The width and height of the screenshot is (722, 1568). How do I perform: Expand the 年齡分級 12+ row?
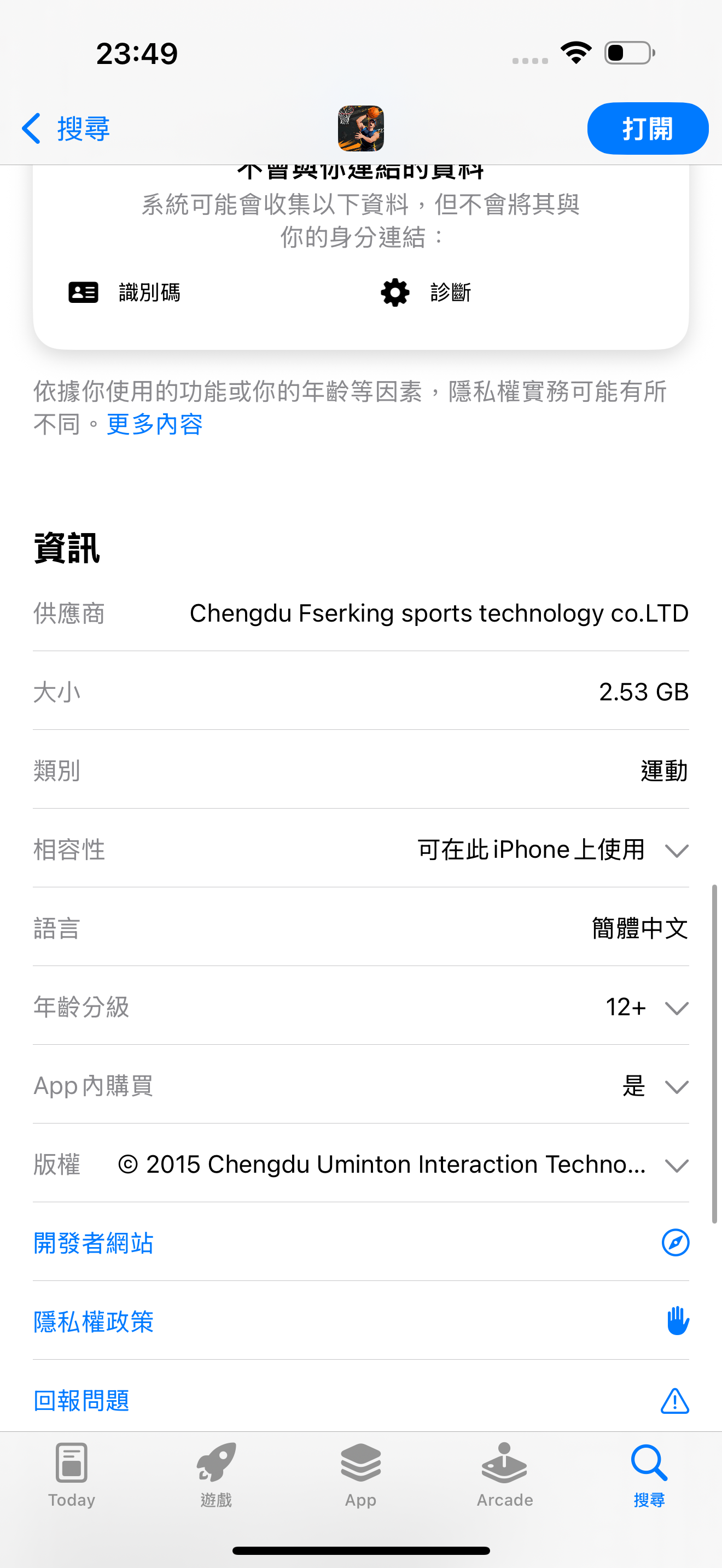(x=677, y=1008)
